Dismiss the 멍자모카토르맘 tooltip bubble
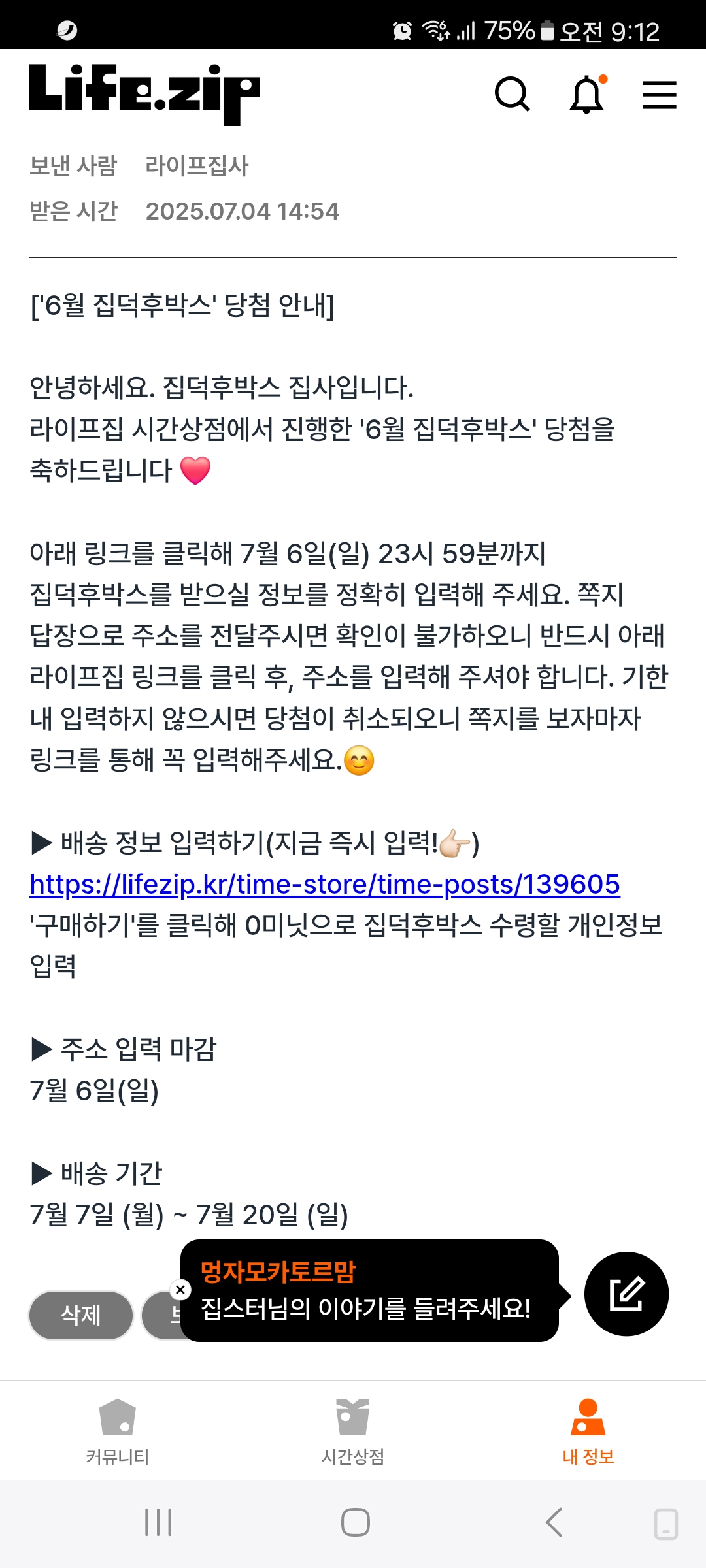This screenshot has width=706, height=1568. [180, 1289]
